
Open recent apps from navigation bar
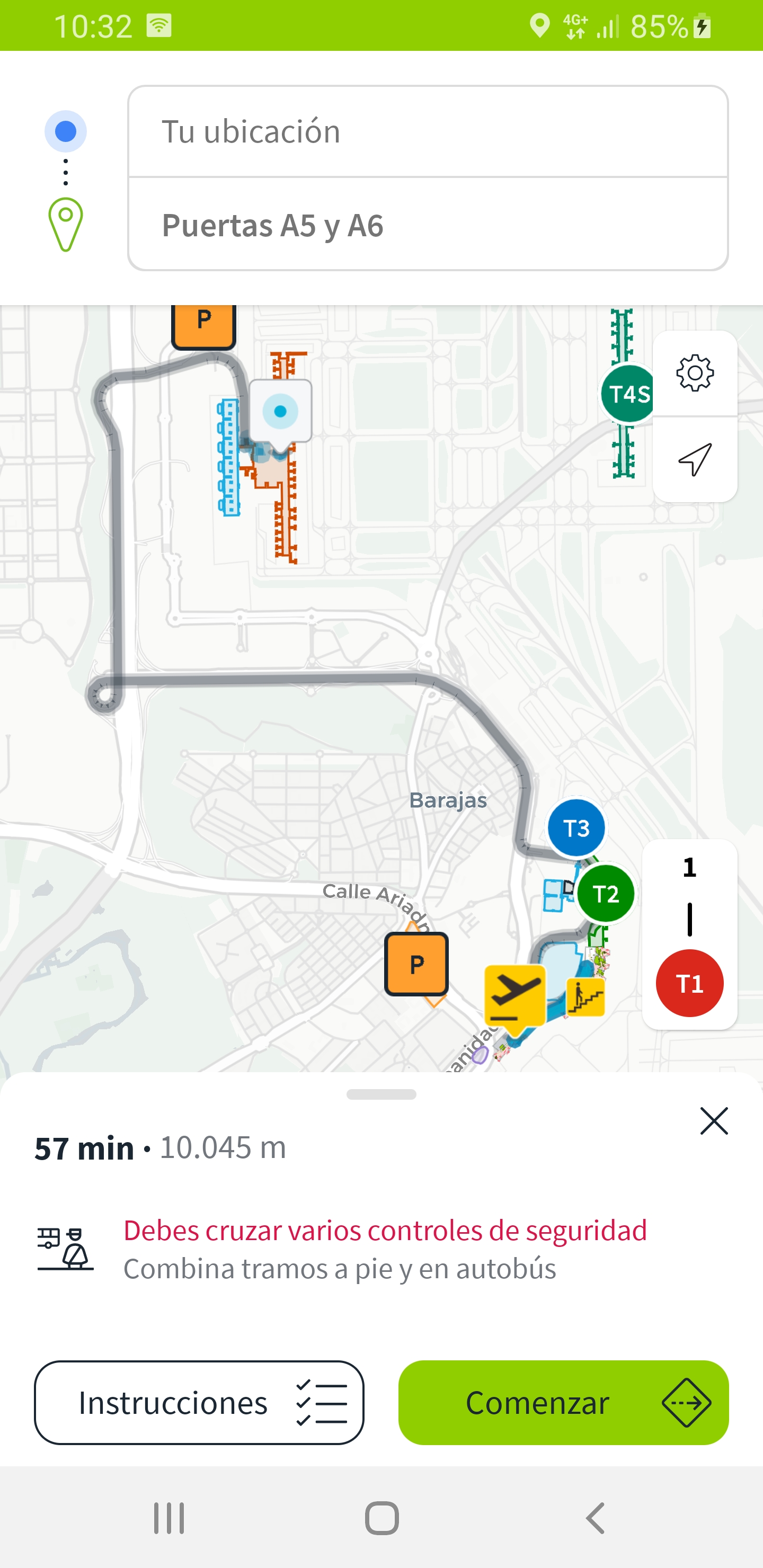pos(168,1518)
